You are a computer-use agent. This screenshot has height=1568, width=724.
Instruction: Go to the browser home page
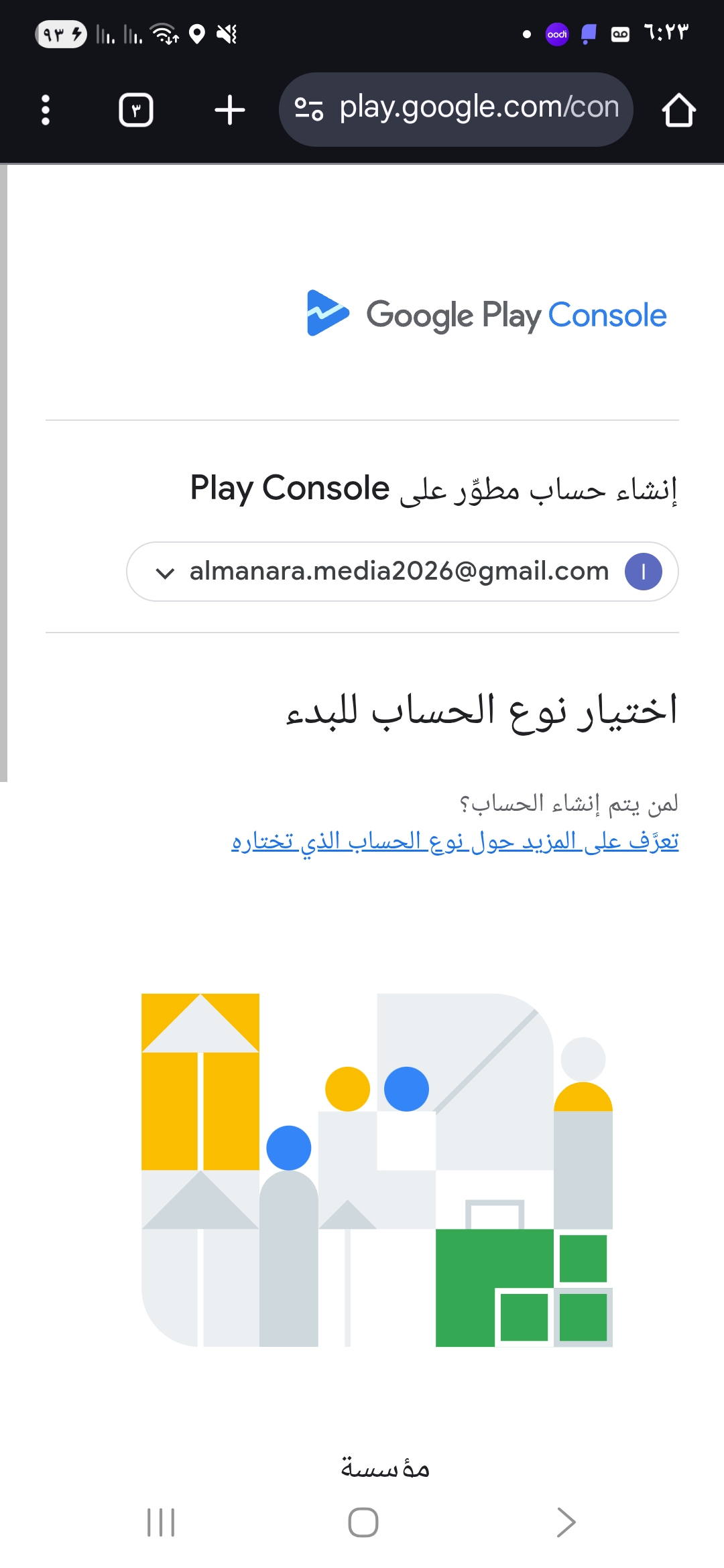pyautogui.click(x=678, y=110)
